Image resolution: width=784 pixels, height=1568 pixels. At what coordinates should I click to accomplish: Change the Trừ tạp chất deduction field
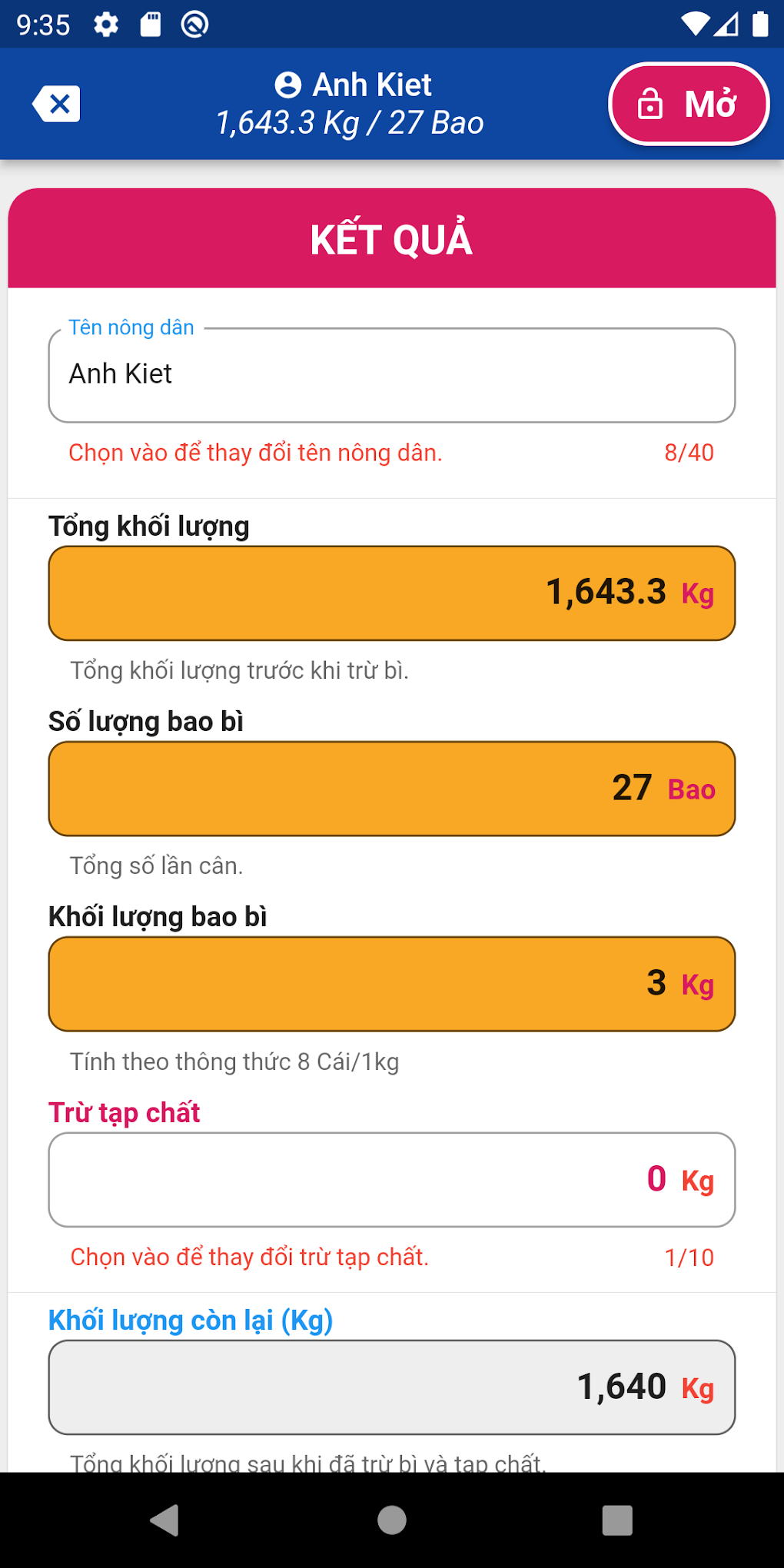pyautogui.click(x=391, y=1179)
